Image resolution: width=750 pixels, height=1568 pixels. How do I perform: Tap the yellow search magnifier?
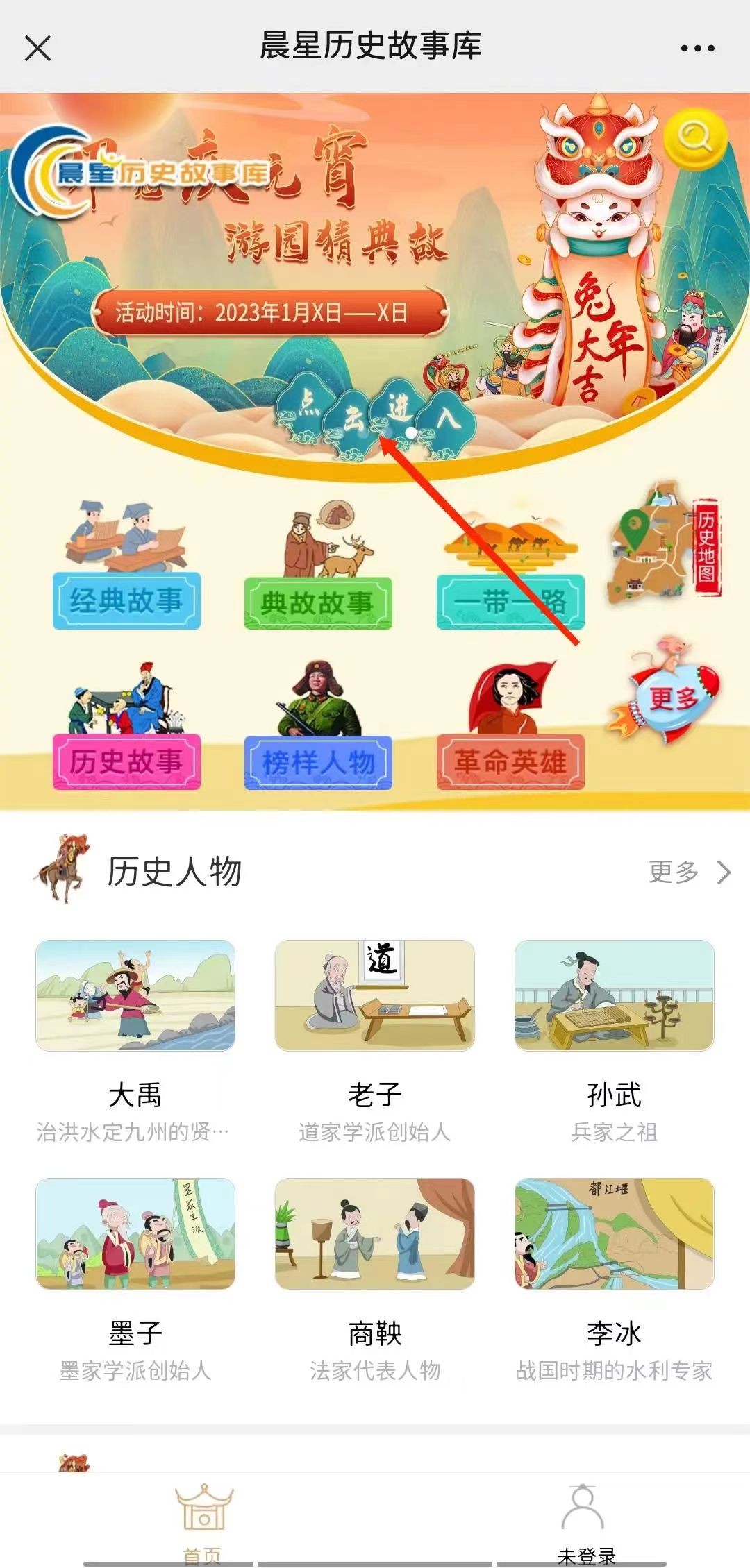(694, 137)
